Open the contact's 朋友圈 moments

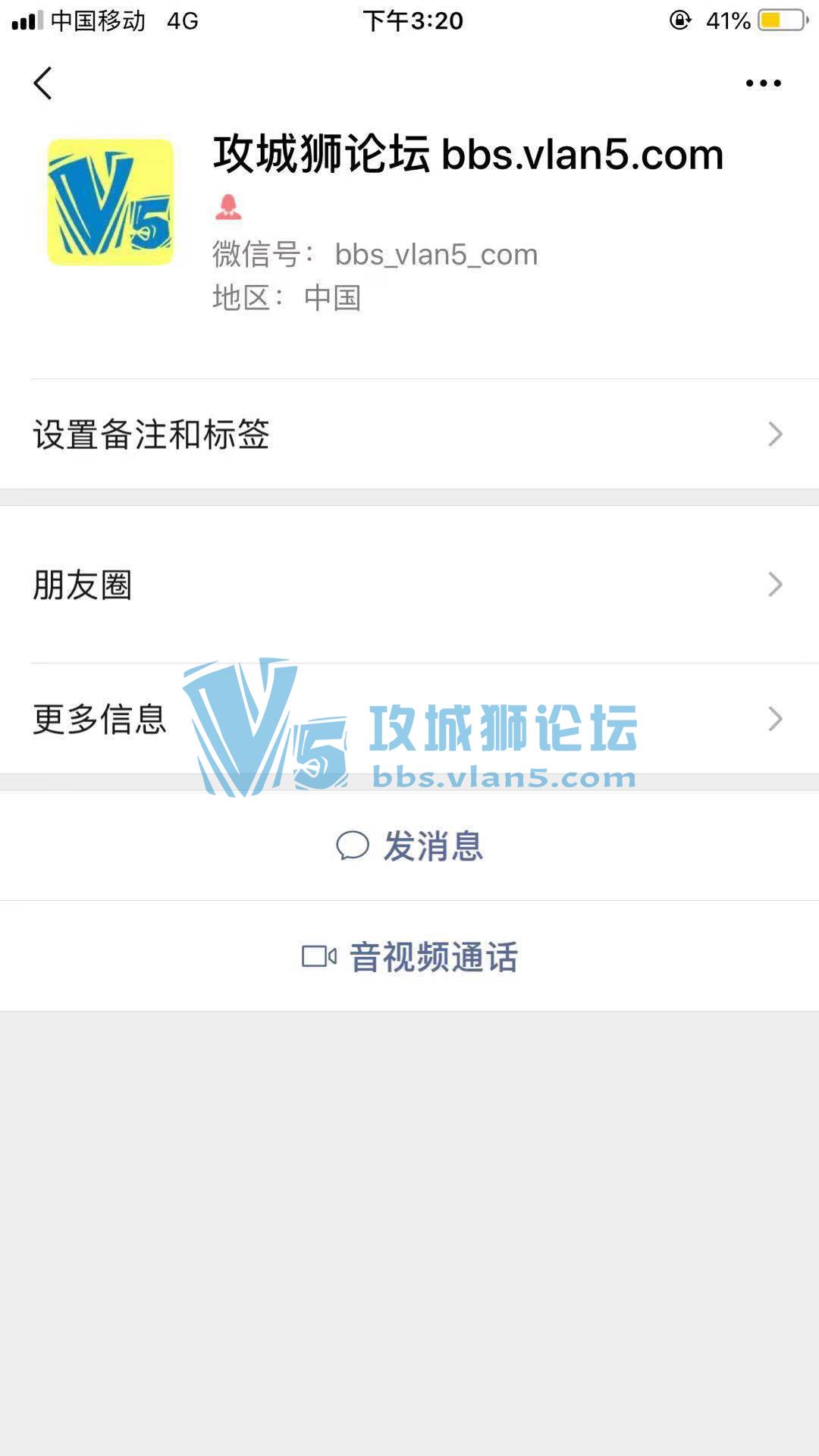pyautogui.click(x=409, y=585)
